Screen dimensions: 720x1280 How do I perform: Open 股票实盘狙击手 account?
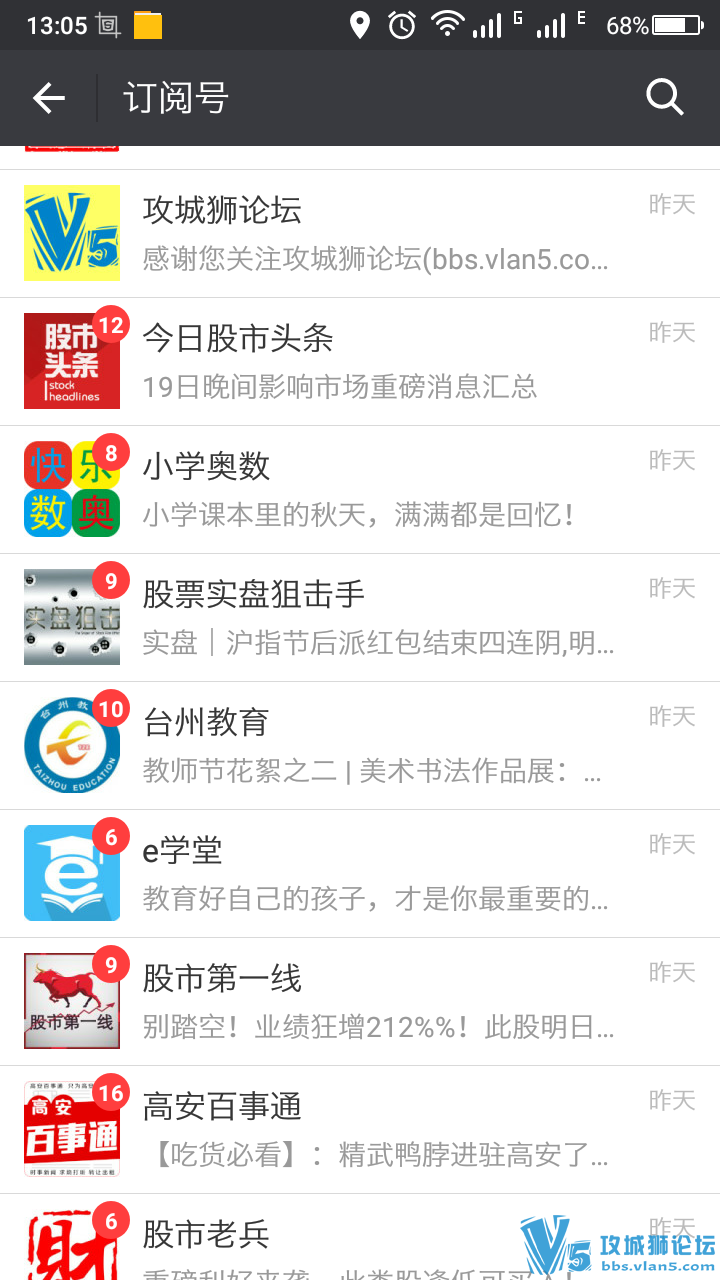(360, 617)
